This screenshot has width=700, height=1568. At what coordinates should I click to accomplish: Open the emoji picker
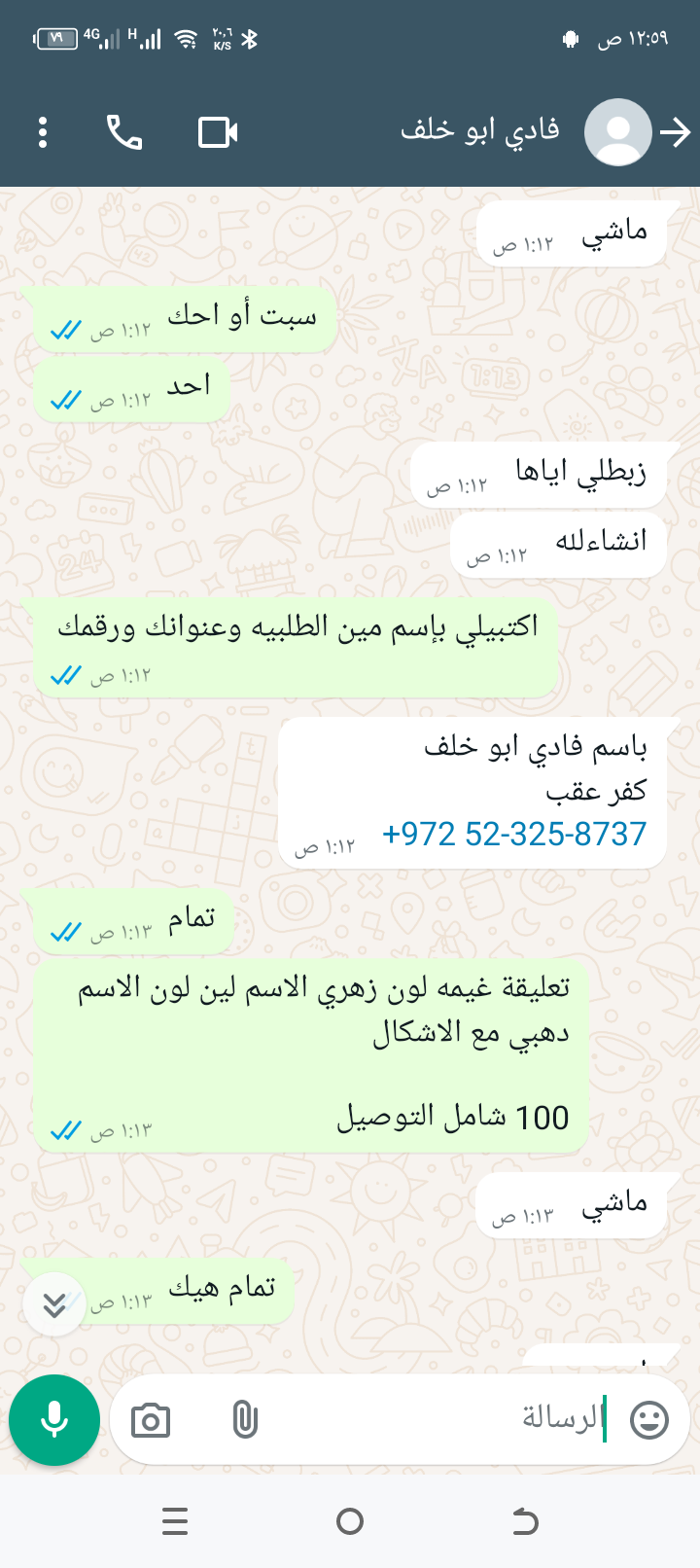[649, 1420]
